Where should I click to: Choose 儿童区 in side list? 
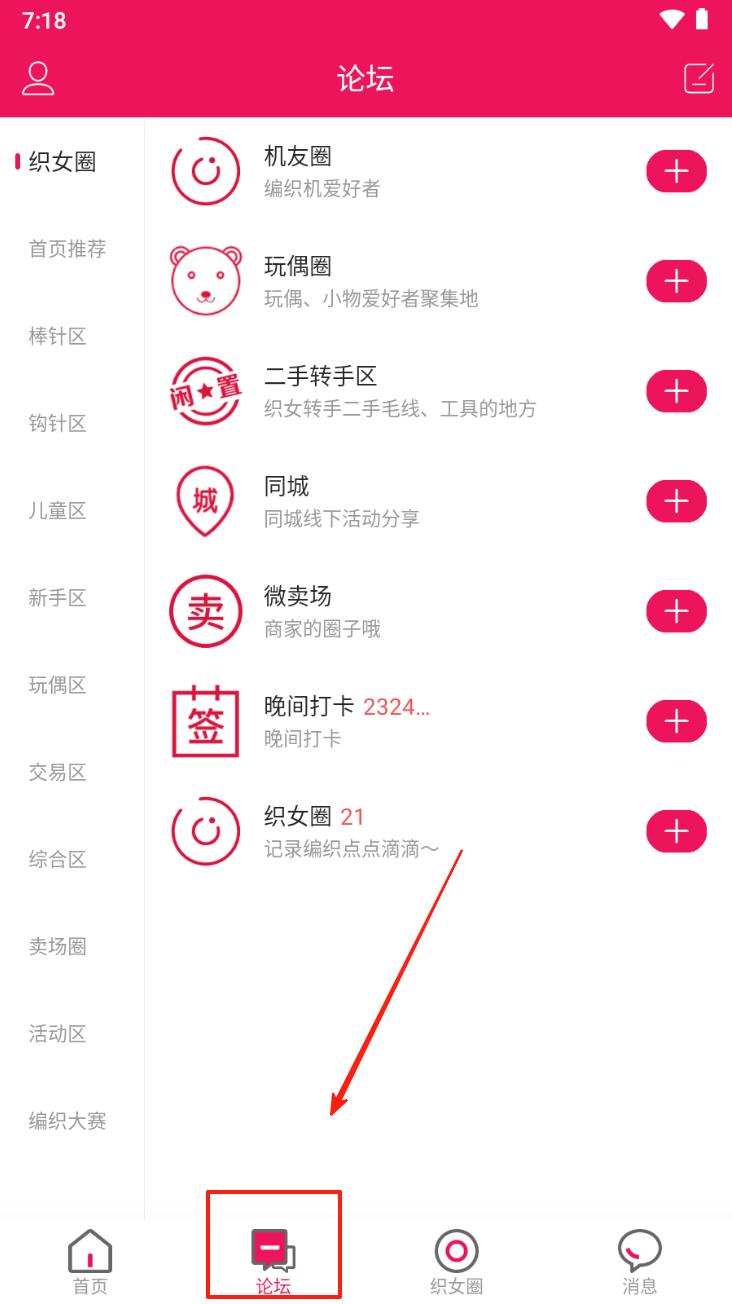click(x=58, y=511)
